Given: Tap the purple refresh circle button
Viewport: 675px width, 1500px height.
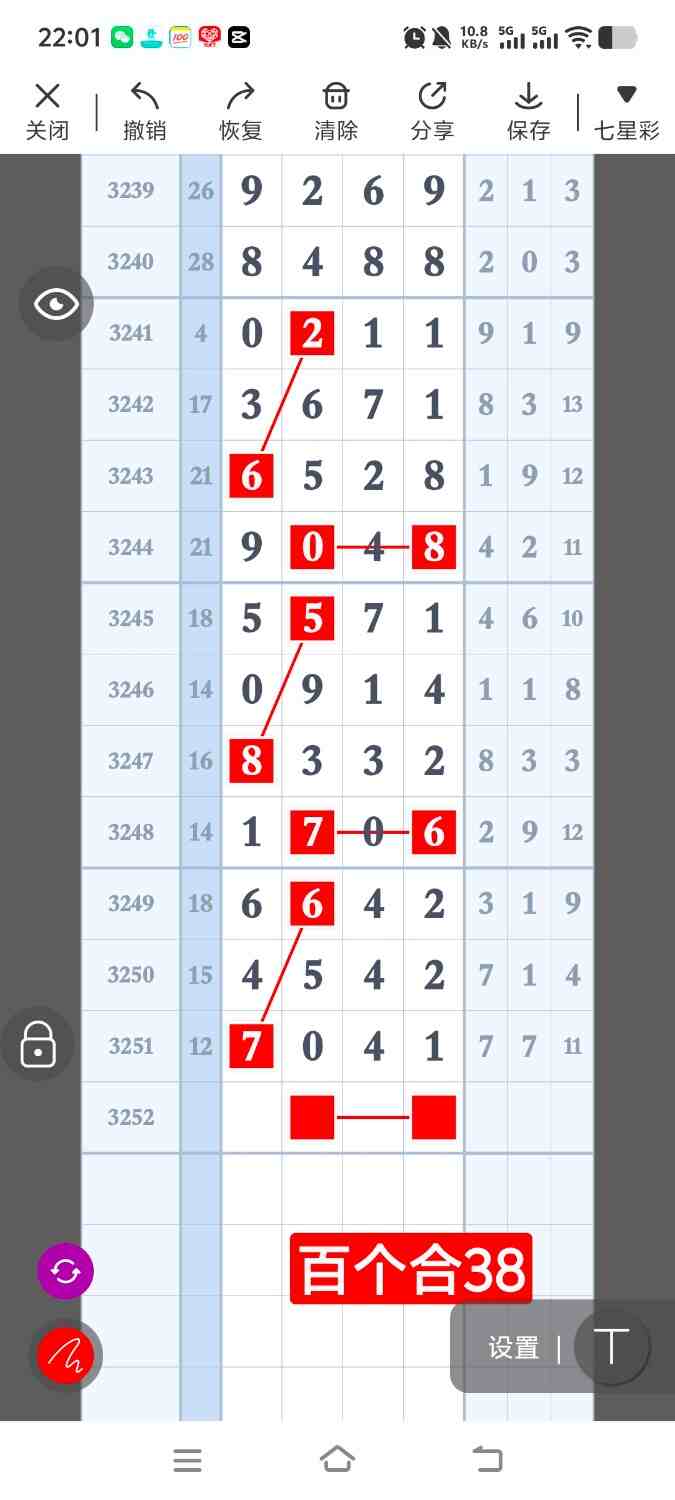Looking at the screenshot, I should [x=65, y=1271].
